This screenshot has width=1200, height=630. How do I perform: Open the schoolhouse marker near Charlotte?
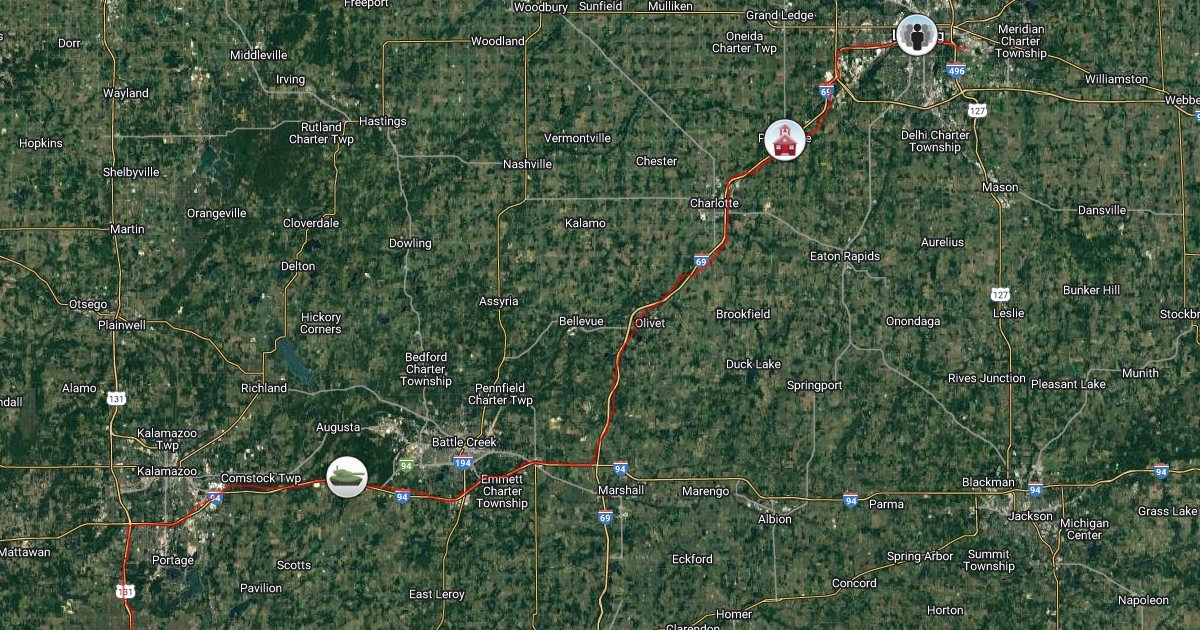point(785,139)
